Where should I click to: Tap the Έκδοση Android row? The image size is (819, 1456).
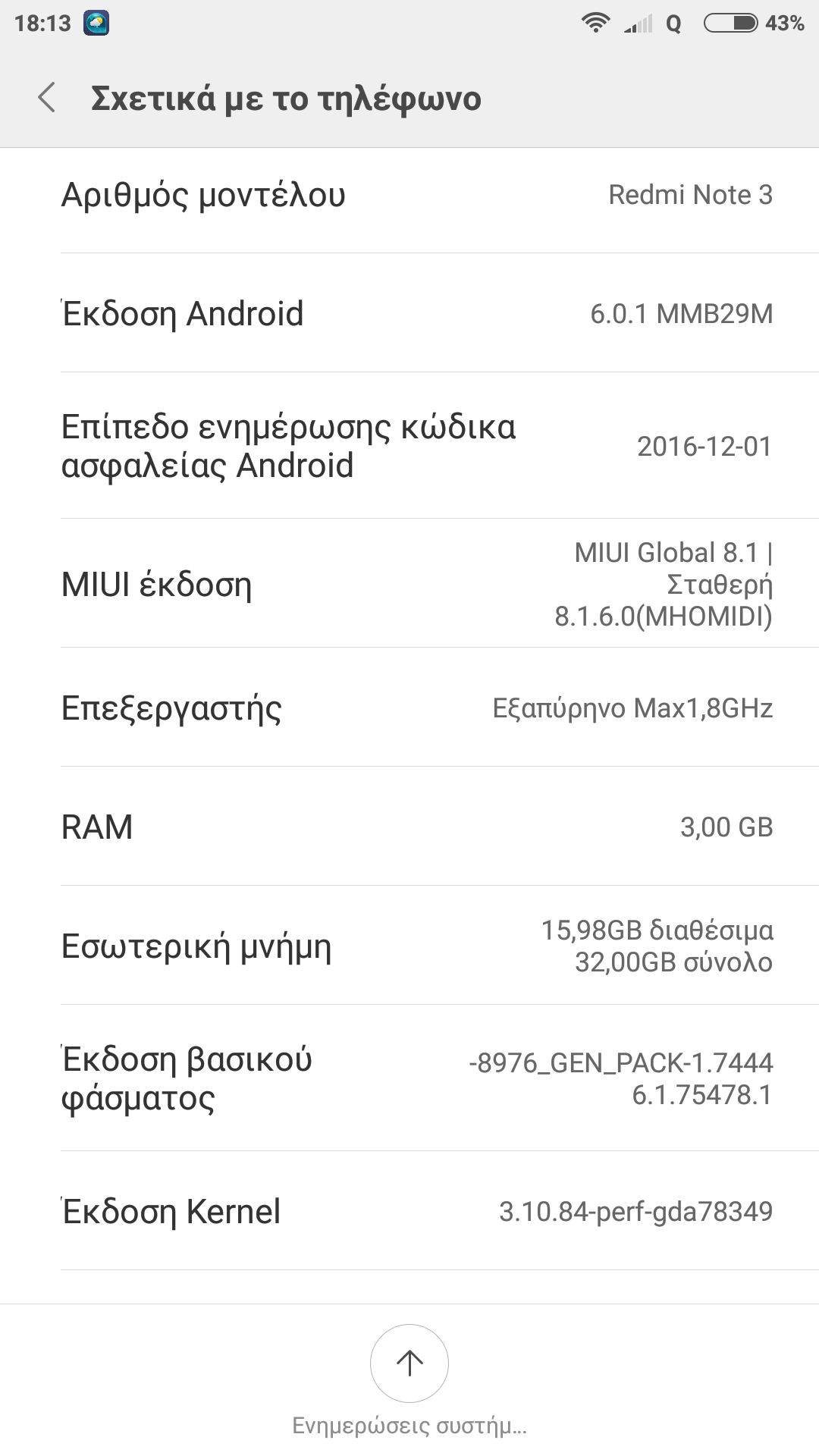click(409, 313)
